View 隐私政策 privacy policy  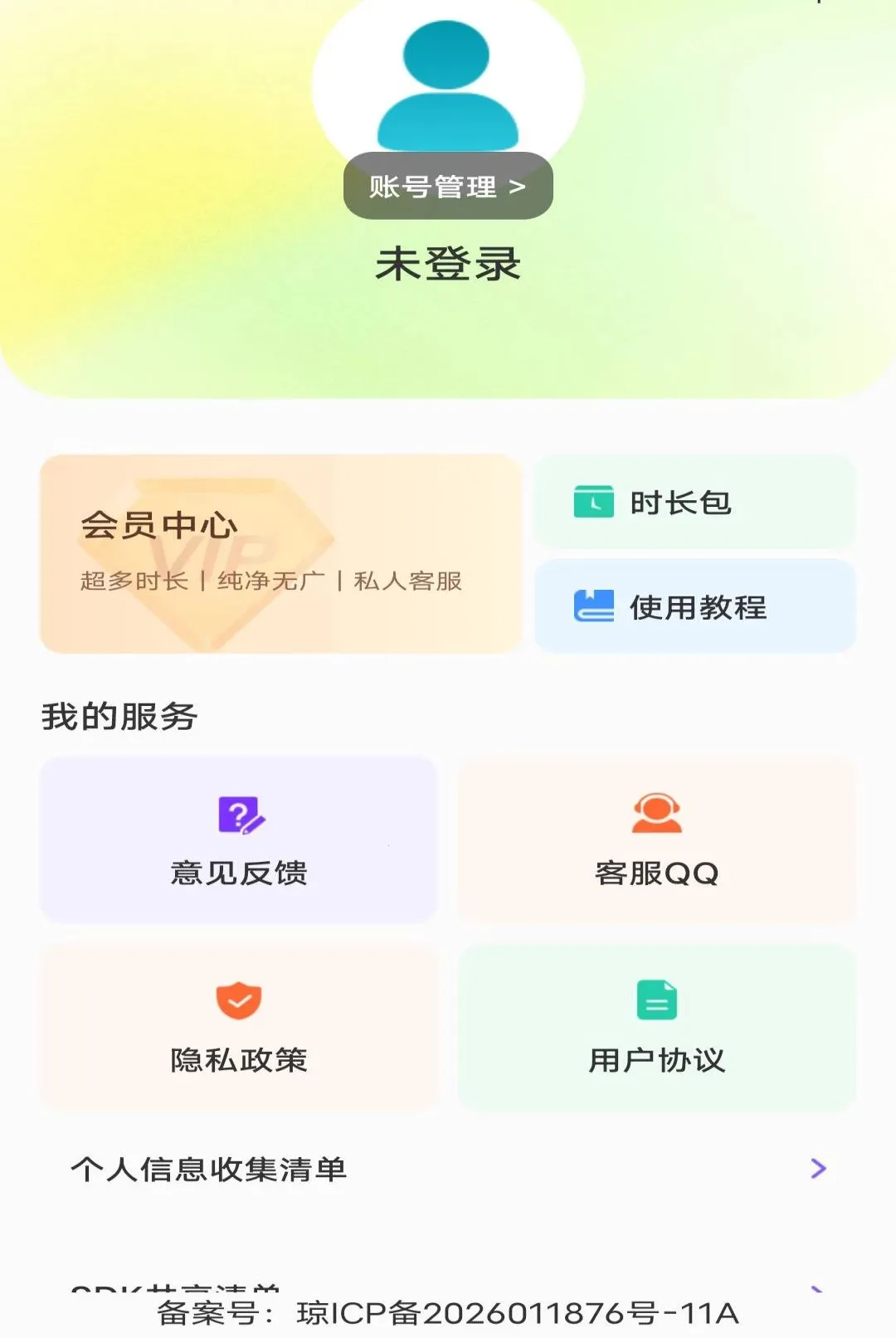pyautogui.click(x=239, y=1027)
